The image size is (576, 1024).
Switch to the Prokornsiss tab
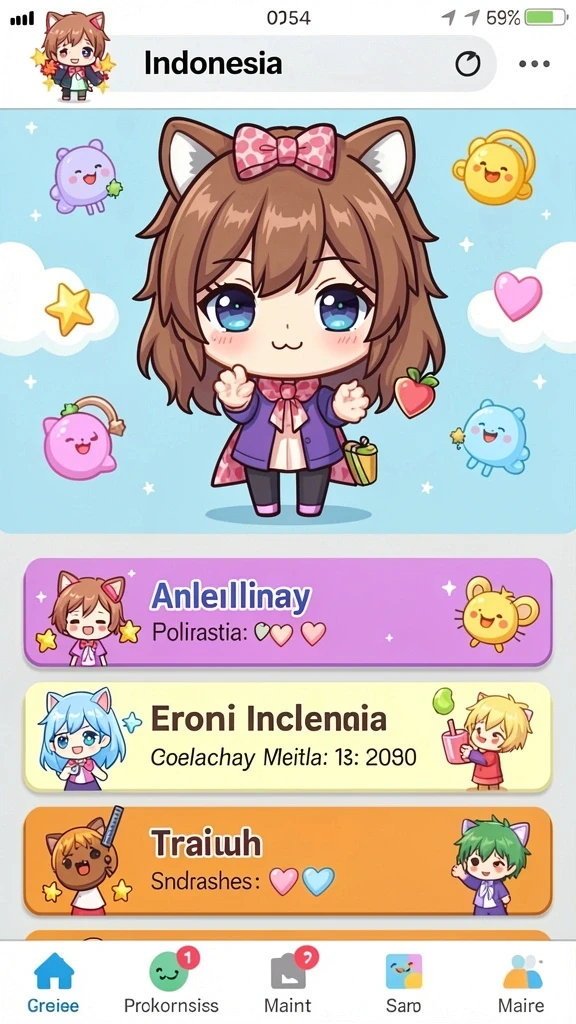(171, 983)
